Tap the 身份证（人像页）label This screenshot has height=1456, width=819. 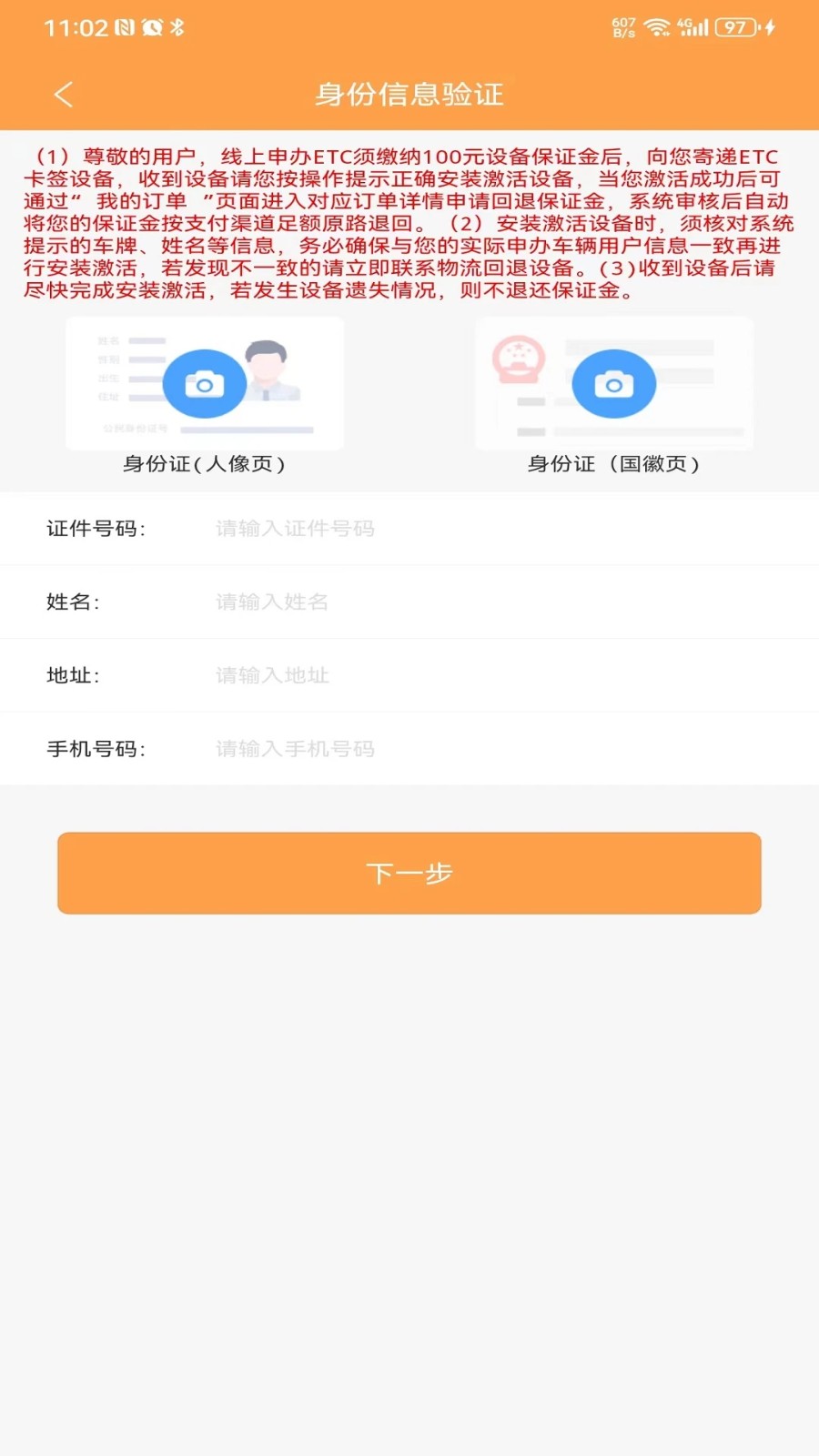click(x=205, y=464)
